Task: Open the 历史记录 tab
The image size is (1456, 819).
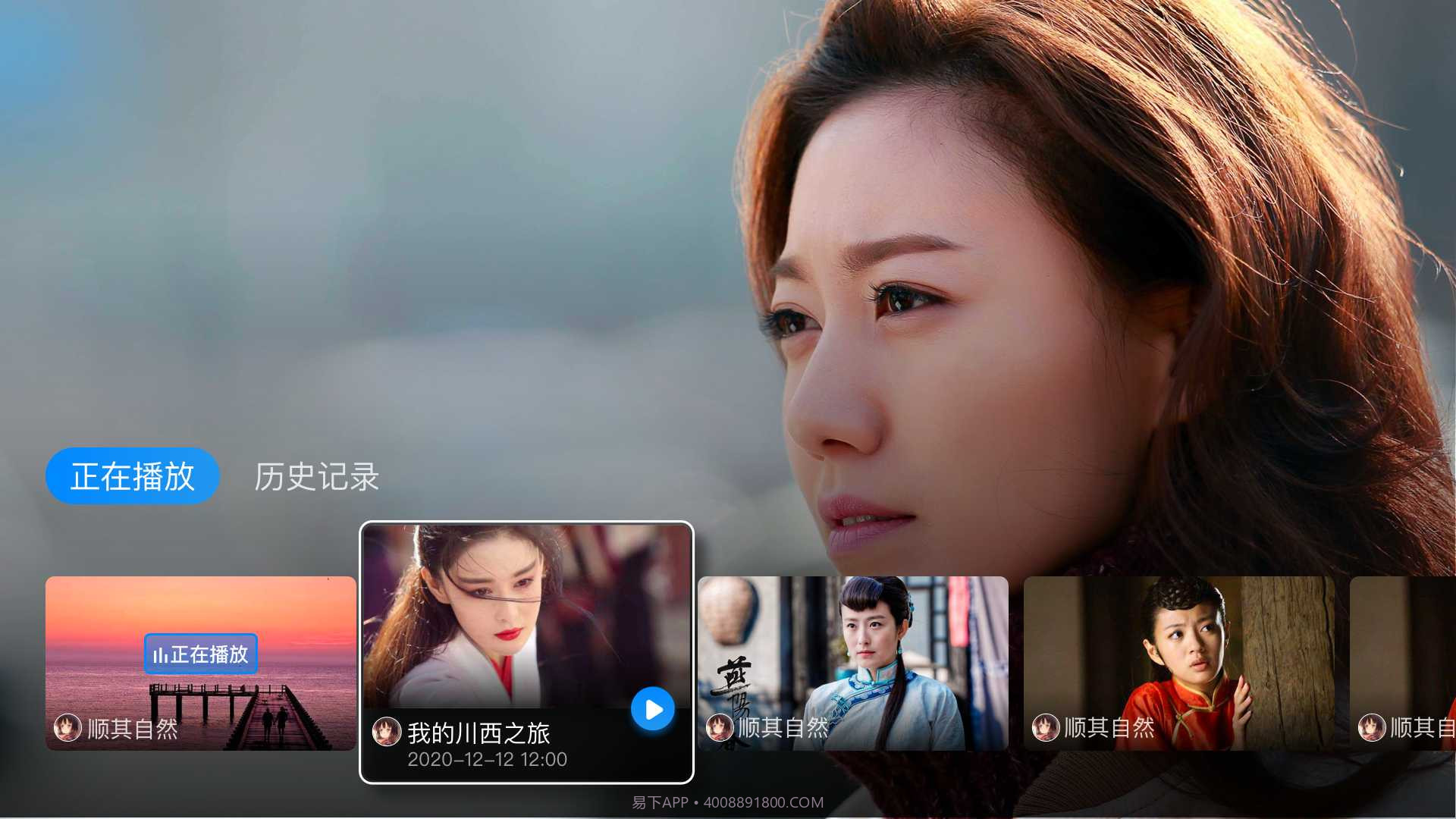Action: [x=316, y=476]
